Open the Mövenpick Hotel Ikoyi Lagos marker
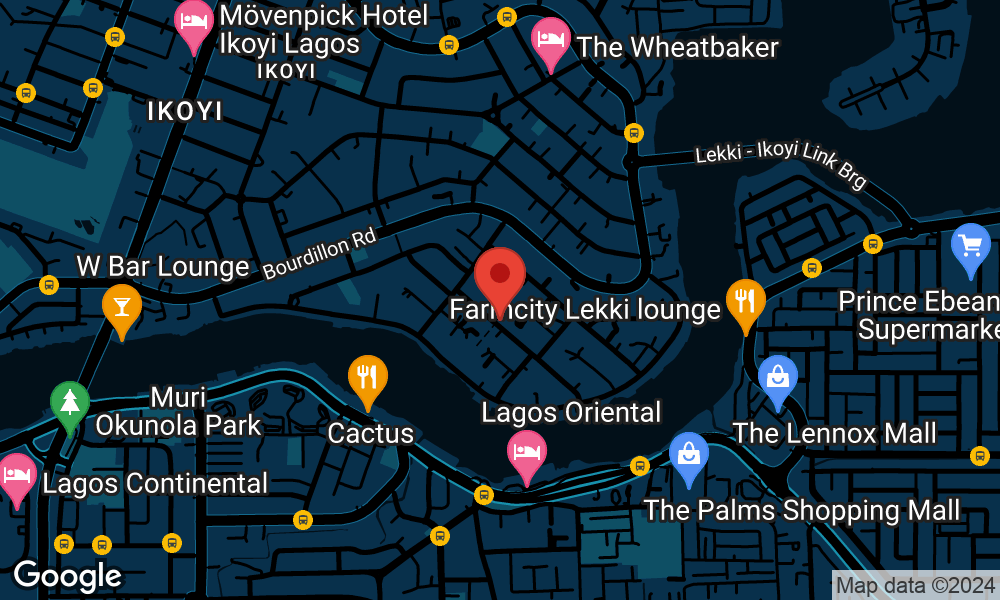 click(x=192, y=25)
